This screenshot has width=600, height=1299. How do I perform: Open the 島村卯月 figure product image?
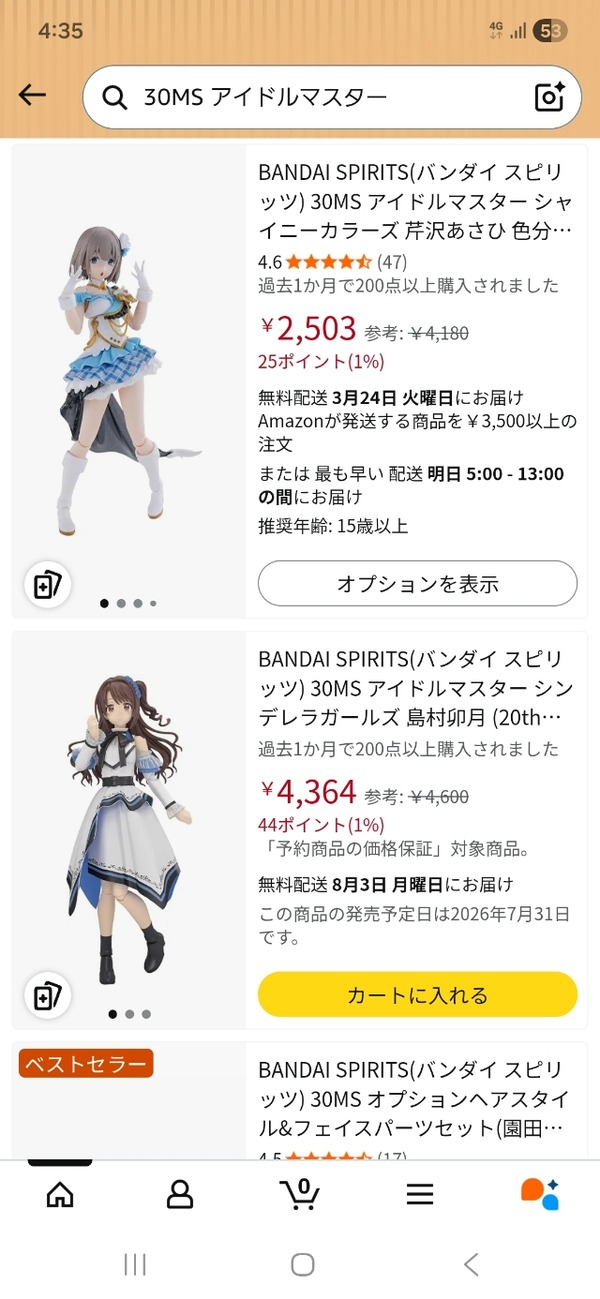click(129, 830)
